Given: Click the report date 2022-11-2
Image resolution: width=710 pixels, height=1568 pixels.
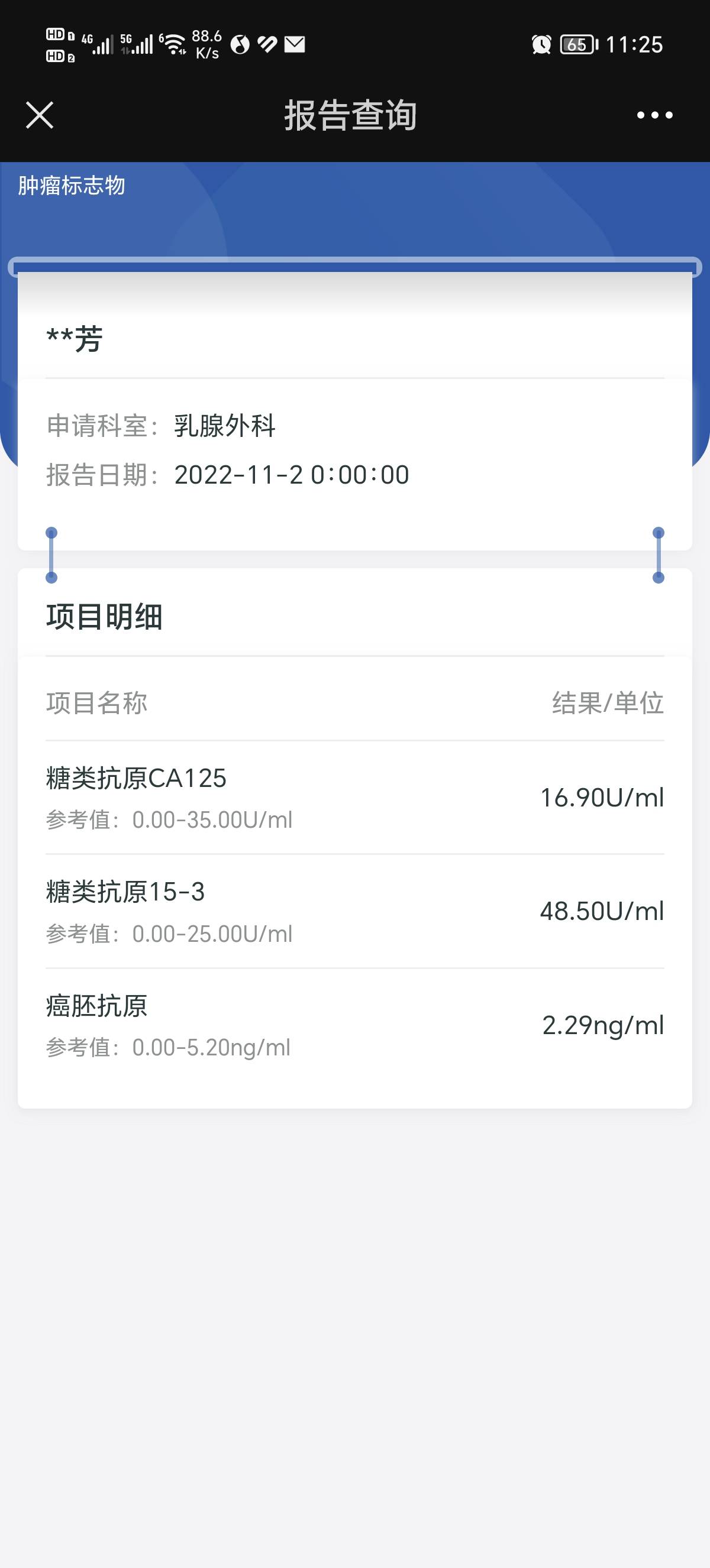Looking at the screenshot, I should pyautogui.click(x=291, y=475).
